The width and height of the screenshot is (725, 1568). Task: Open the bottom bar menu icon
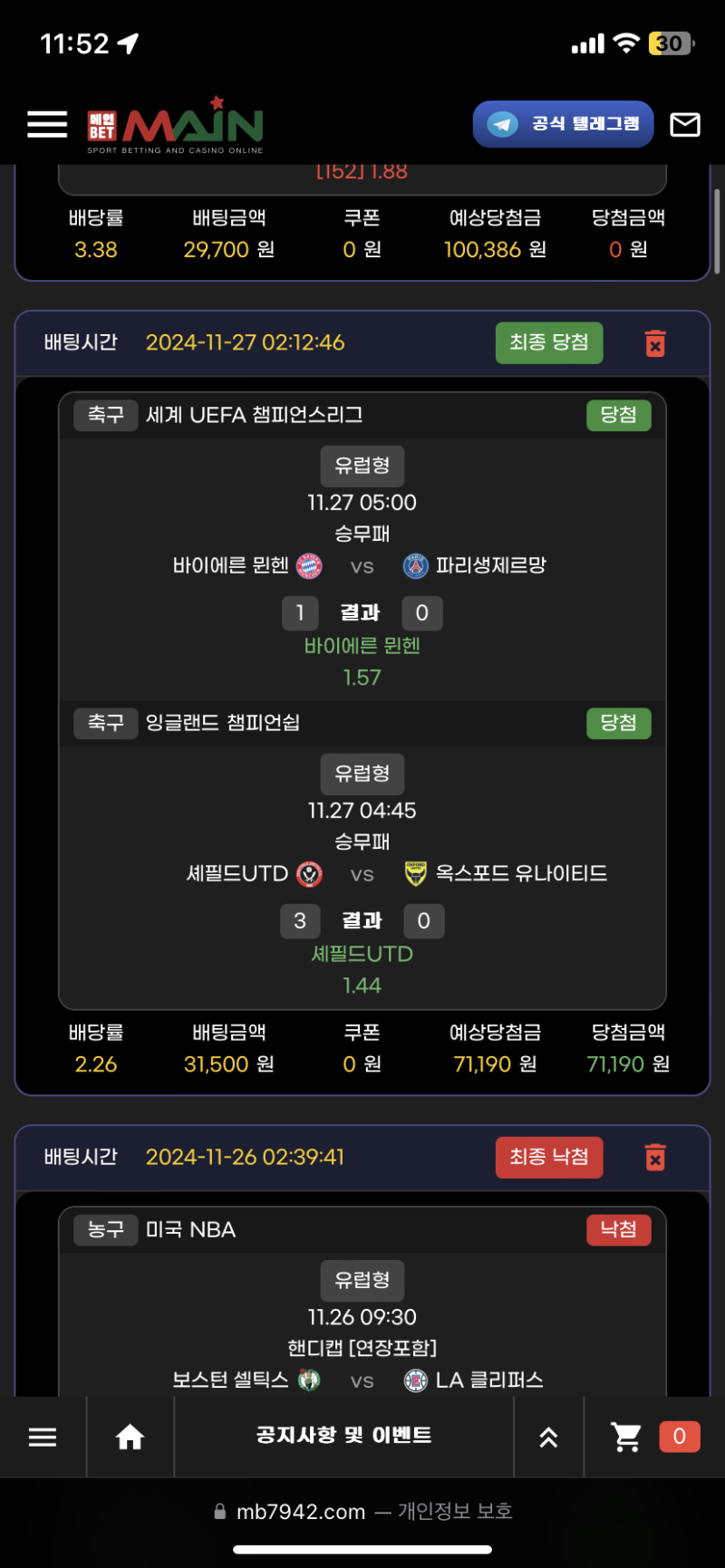43,1437
